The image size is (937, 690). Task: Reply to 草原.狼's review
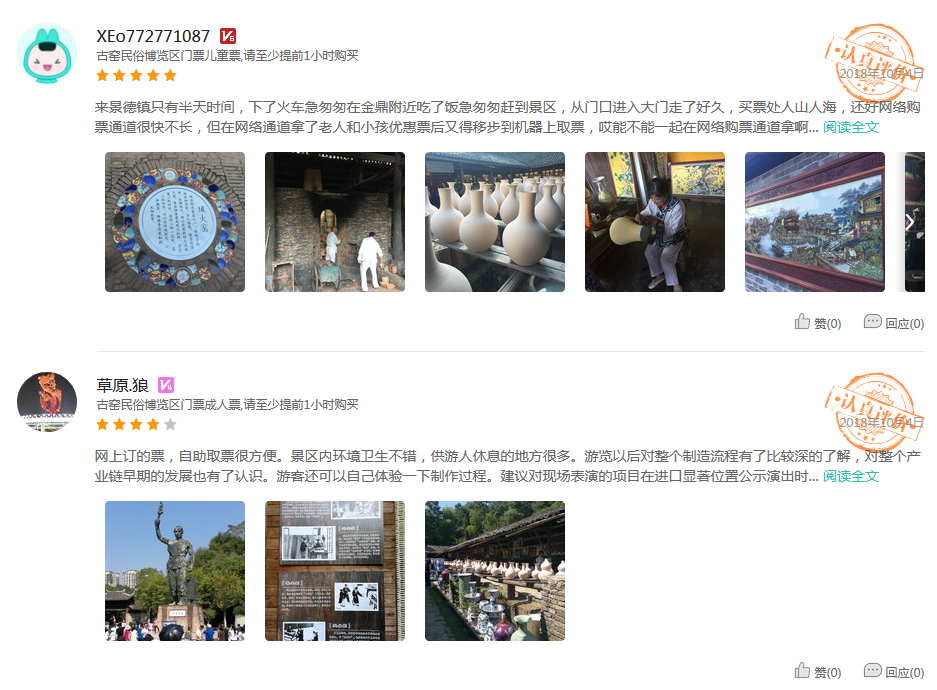pyautogui.click(x=893, y=672)
